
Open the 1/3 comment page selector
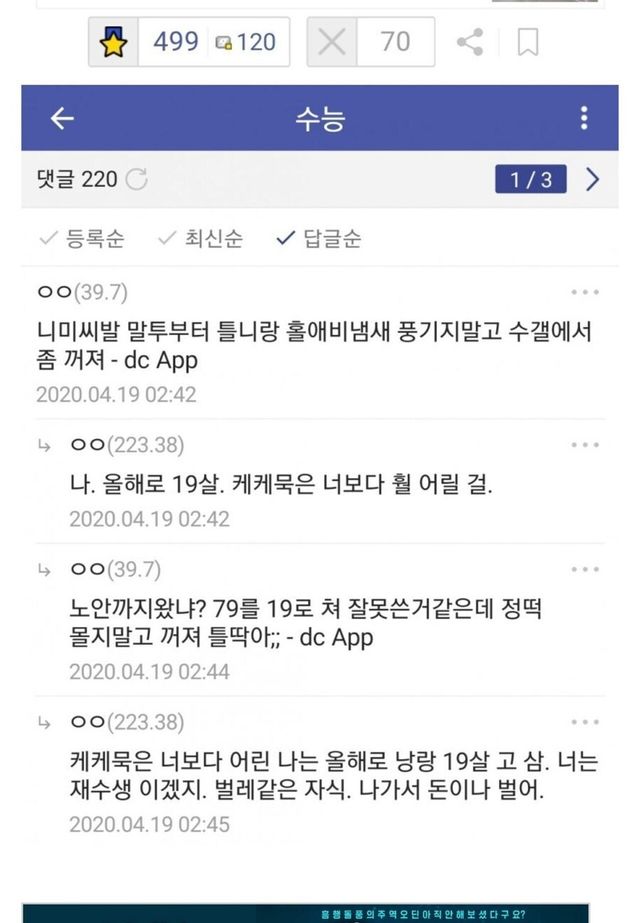tap(530, 180)
